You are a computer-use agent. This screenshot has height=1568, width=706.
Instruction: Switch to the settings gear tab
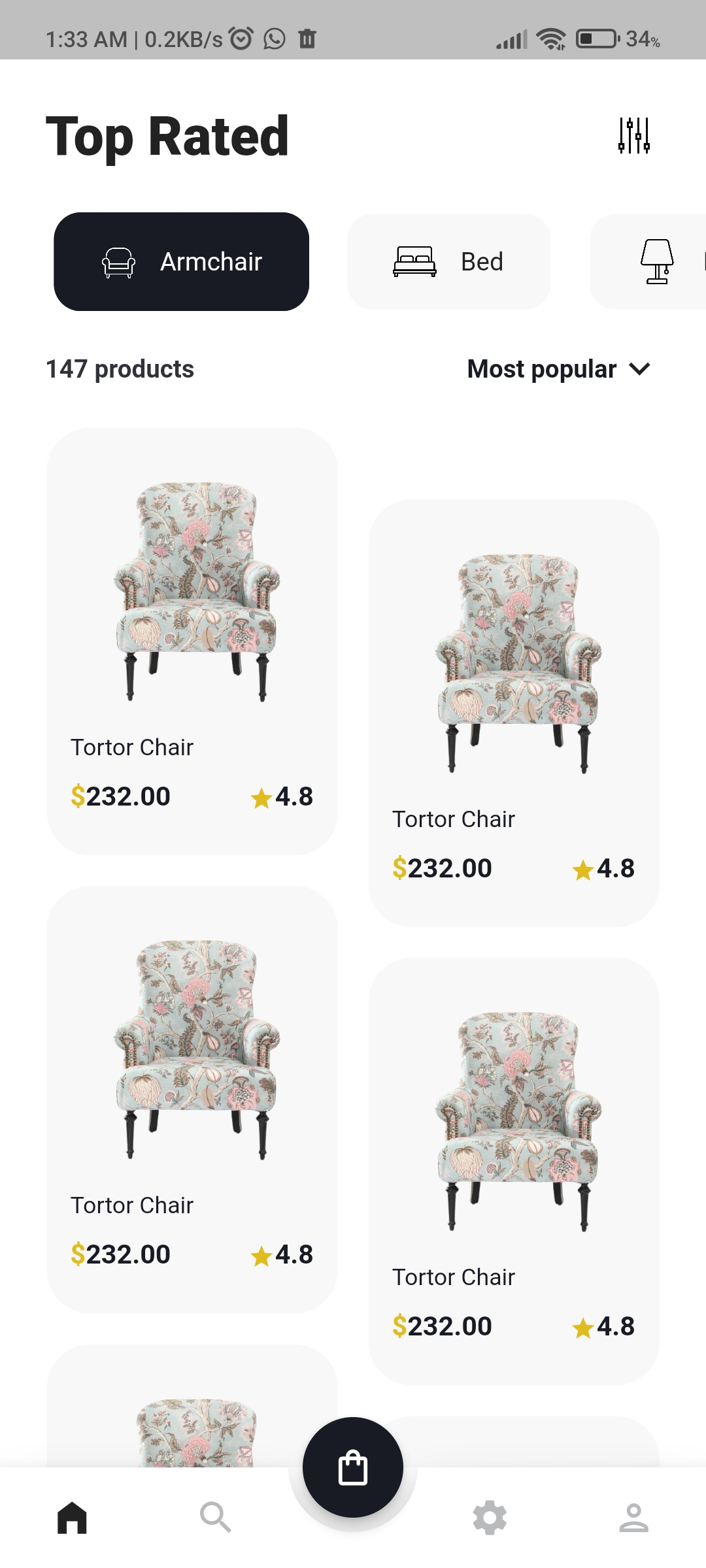(490, 1517)
